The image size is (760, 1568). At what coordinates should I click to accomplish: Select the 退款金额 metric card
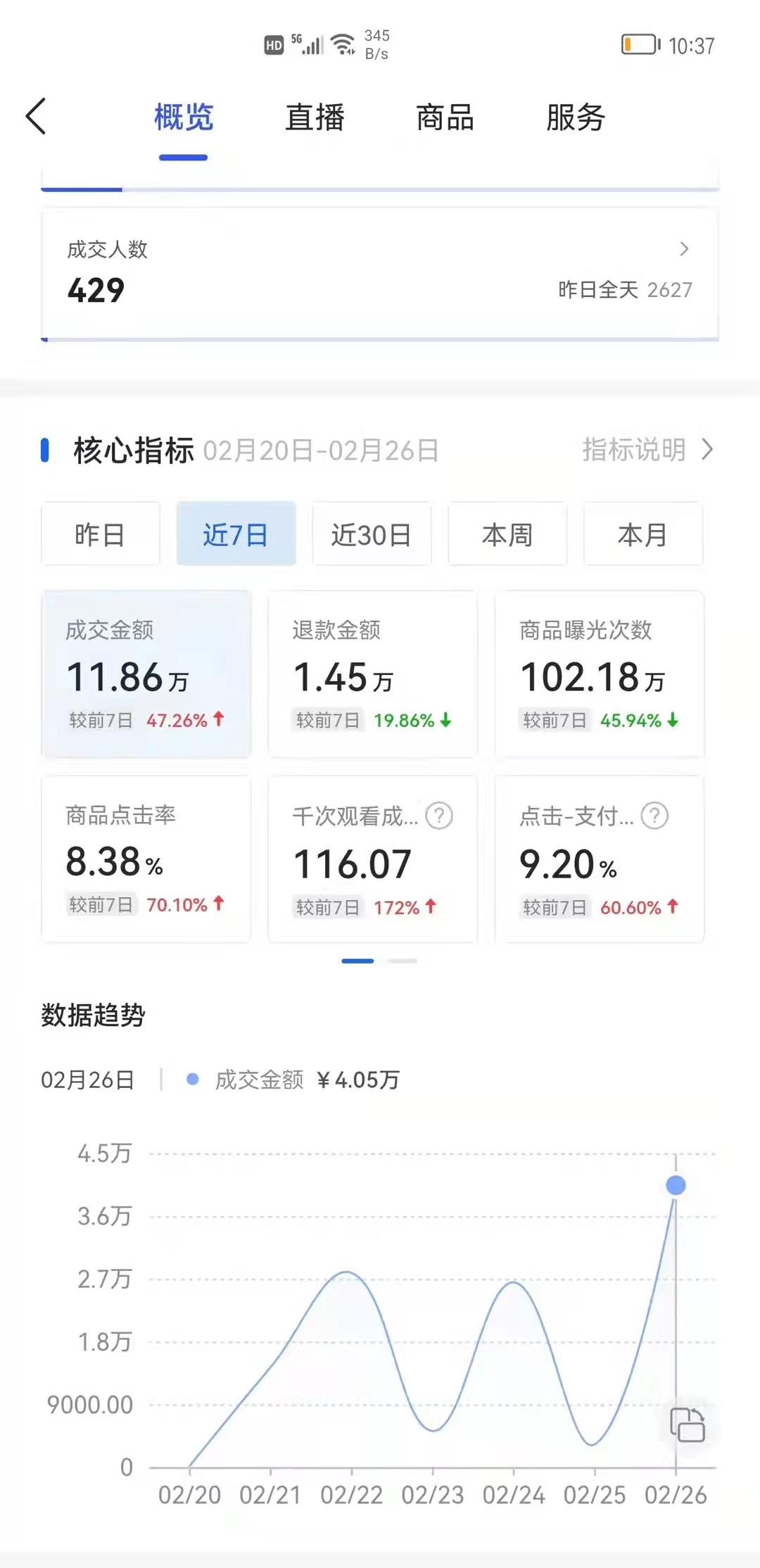[x=372, y=674]
